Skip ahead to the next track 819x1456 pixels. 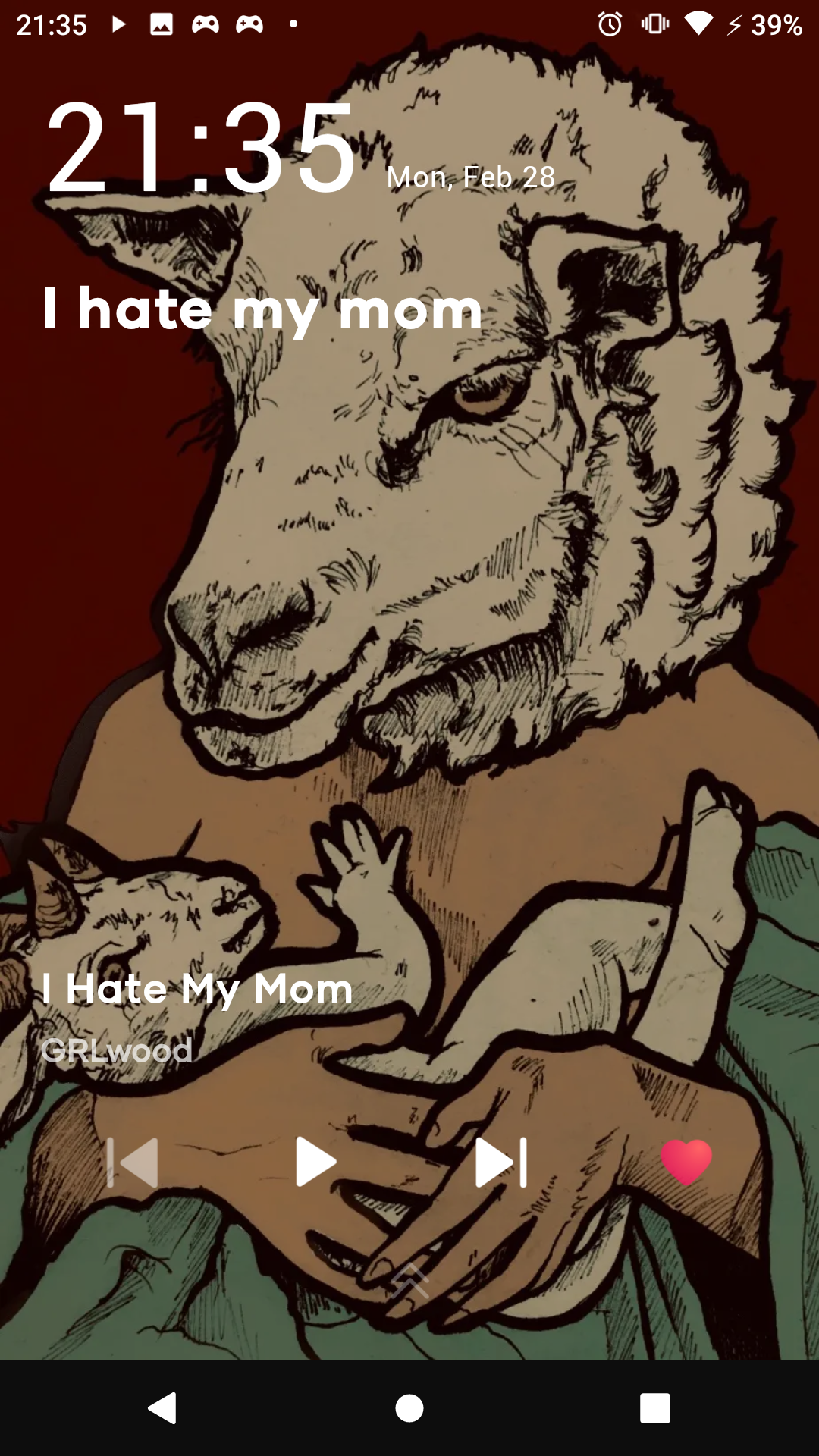coord(500,1162)
